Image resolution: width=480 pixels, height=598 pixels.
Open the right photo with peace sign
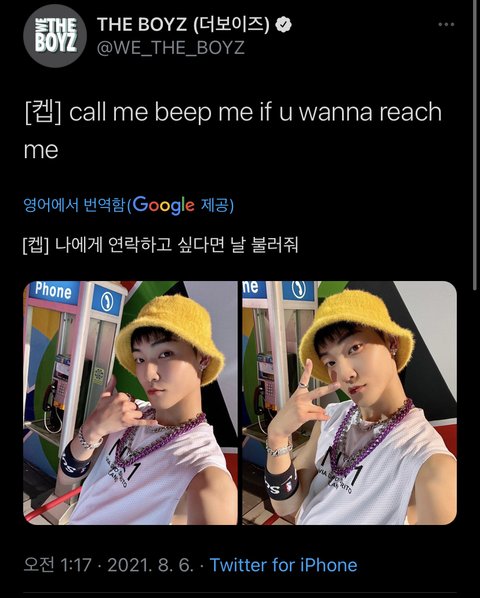pyautogui.click(x=350, y=403)
